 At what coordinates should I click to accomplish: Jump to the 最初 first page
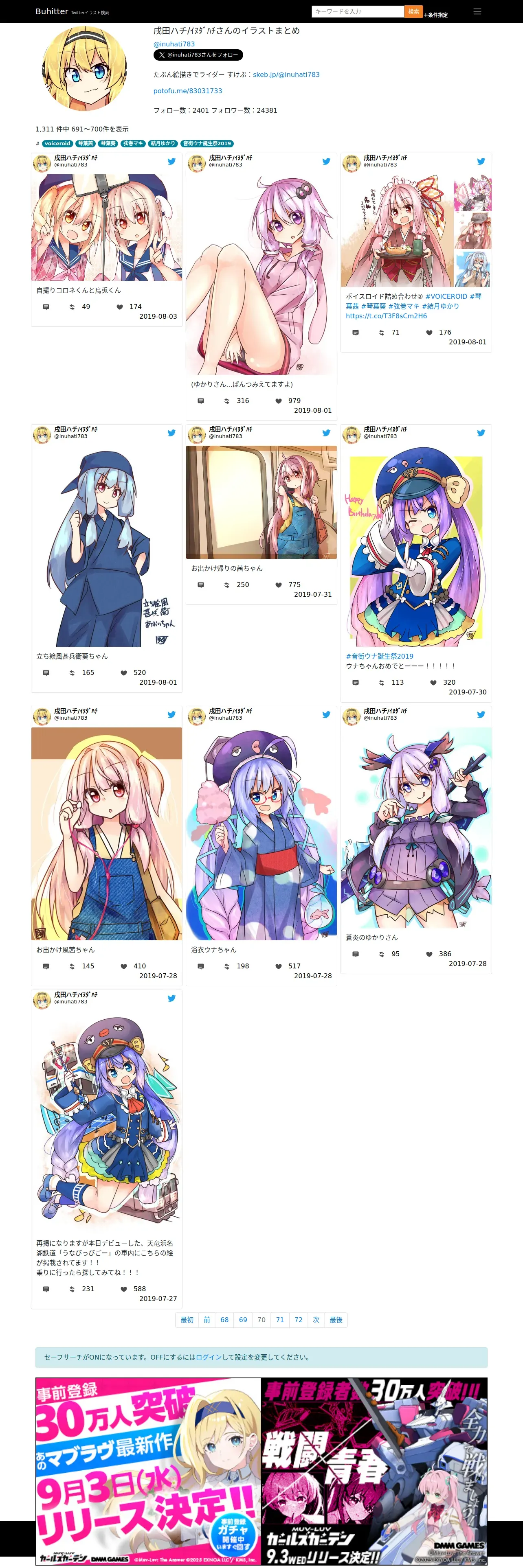tap(187, 1320)
